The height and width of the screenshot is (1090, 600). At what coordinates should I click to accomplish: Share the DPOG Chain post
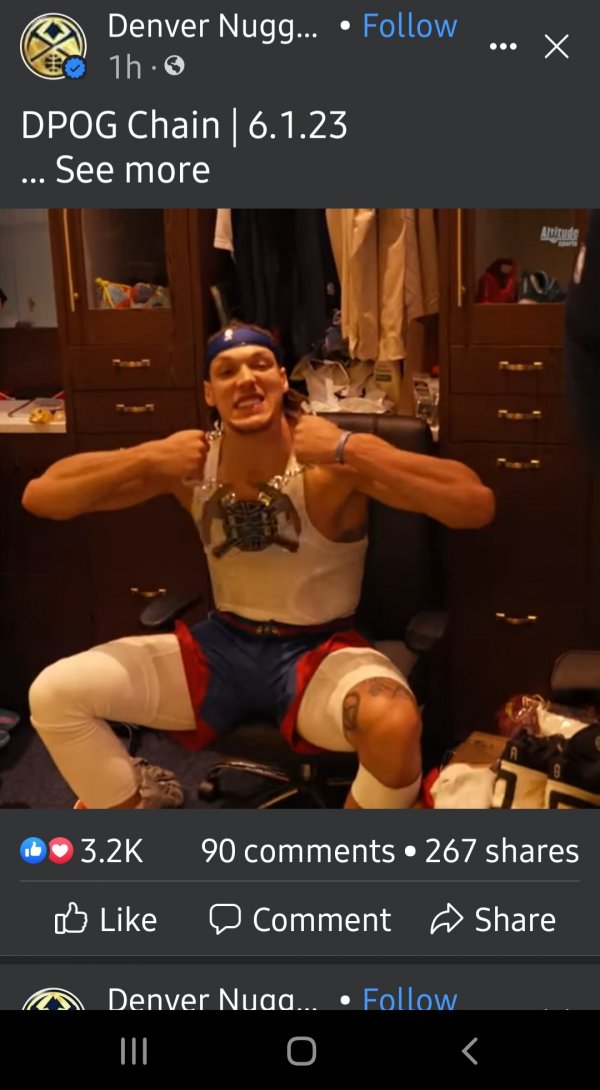click(x=493, y=919)
